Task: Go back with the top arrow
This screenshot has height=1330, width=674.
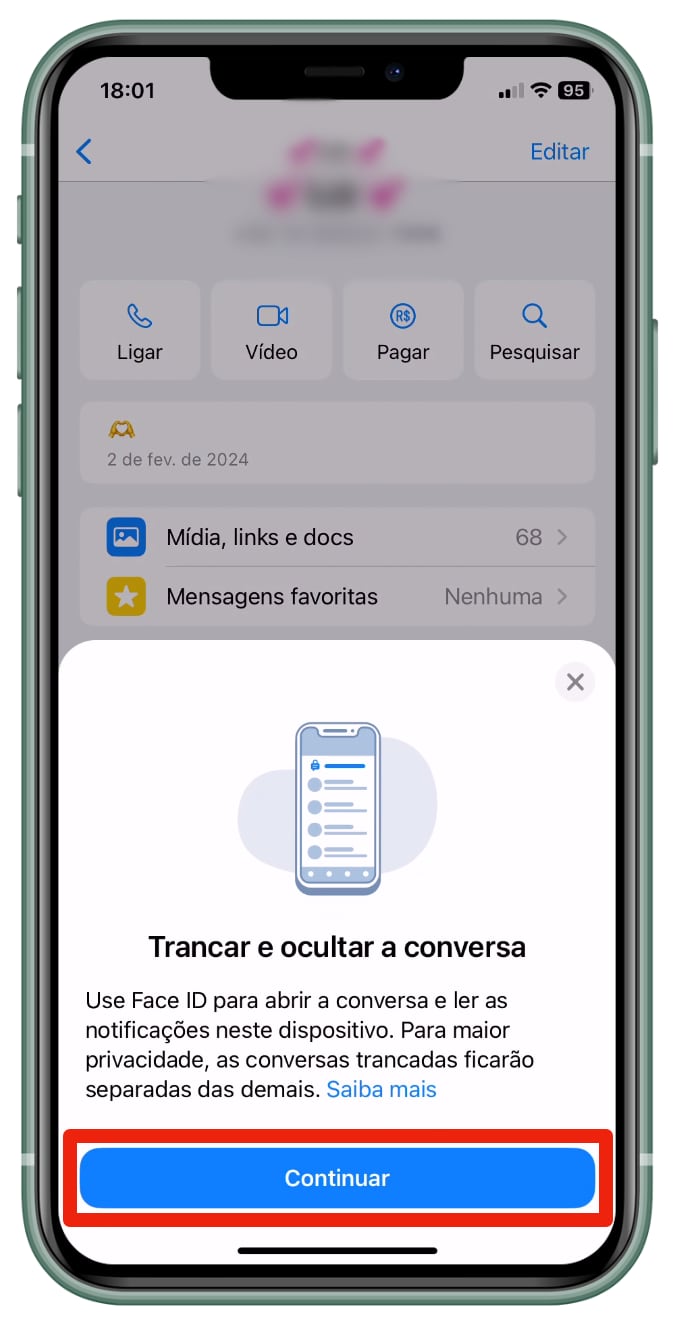Action: 84,152
